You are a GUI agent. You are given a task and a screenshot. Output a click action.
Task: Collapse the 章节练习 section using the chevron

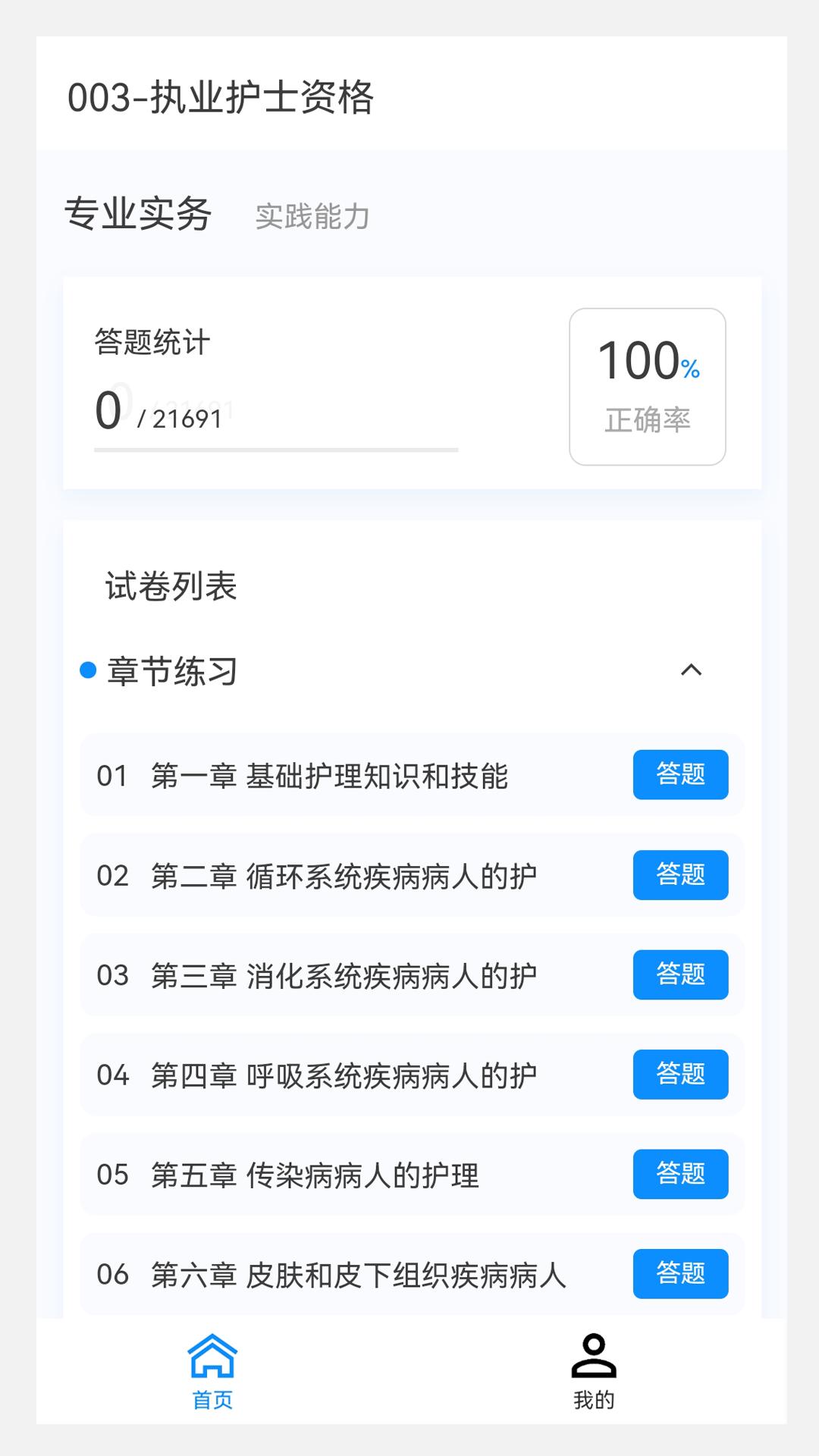tap(692, 670)
